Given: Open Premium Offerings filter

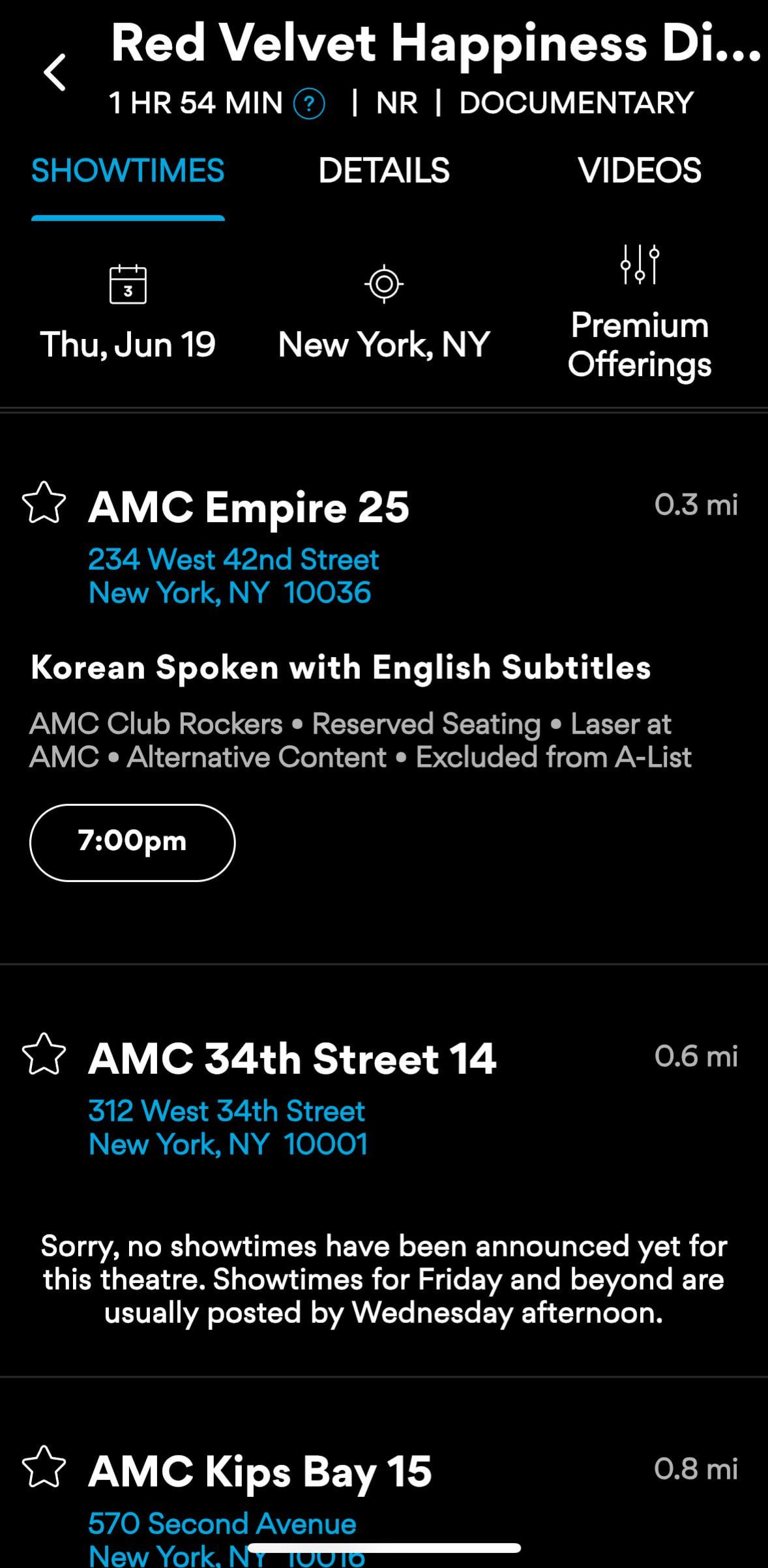Looking at the screenshot, I should (640, 313).
